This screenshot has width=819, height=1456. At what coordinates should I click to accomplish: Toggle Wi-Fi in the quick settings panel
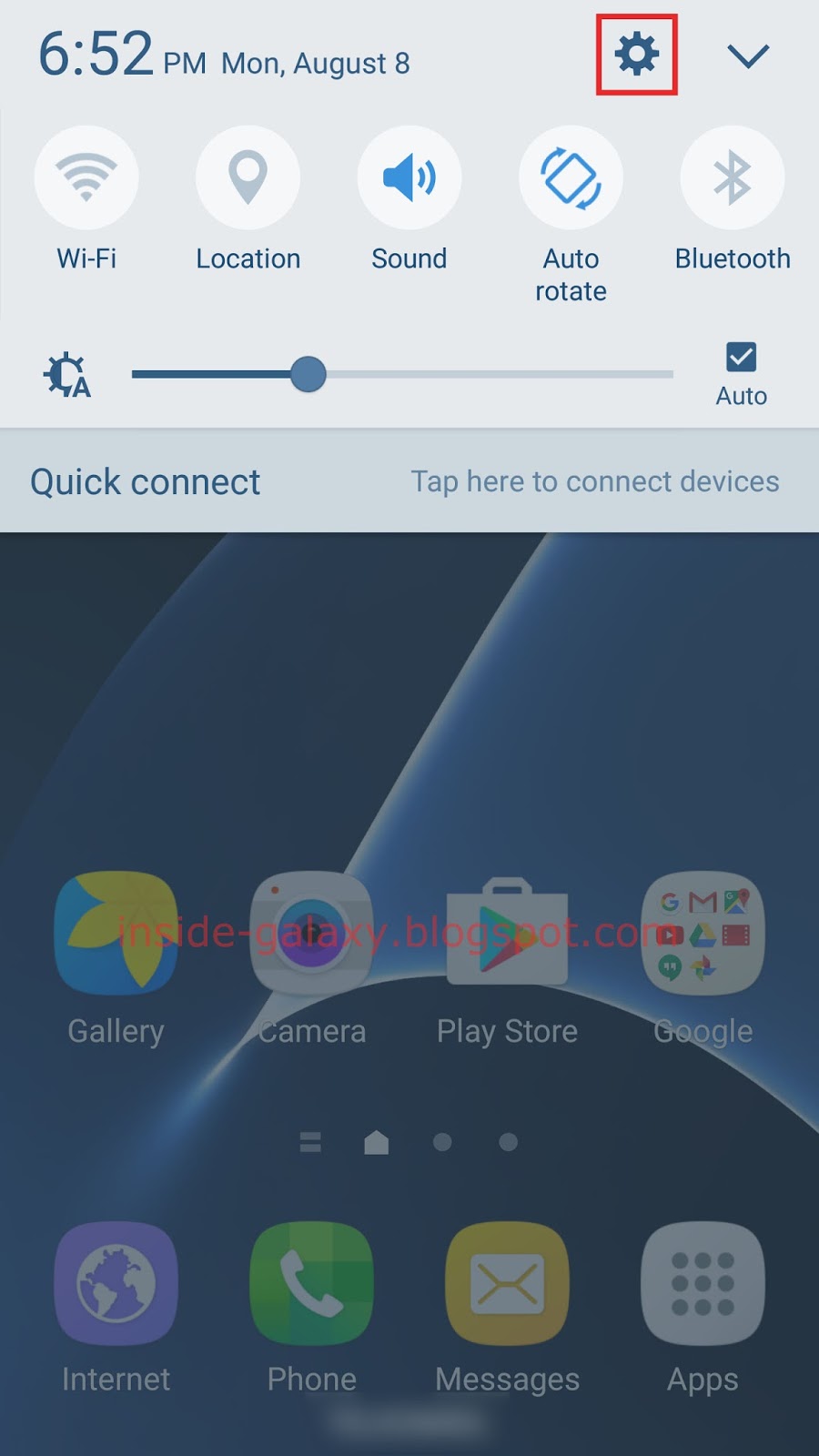[86, 177]
